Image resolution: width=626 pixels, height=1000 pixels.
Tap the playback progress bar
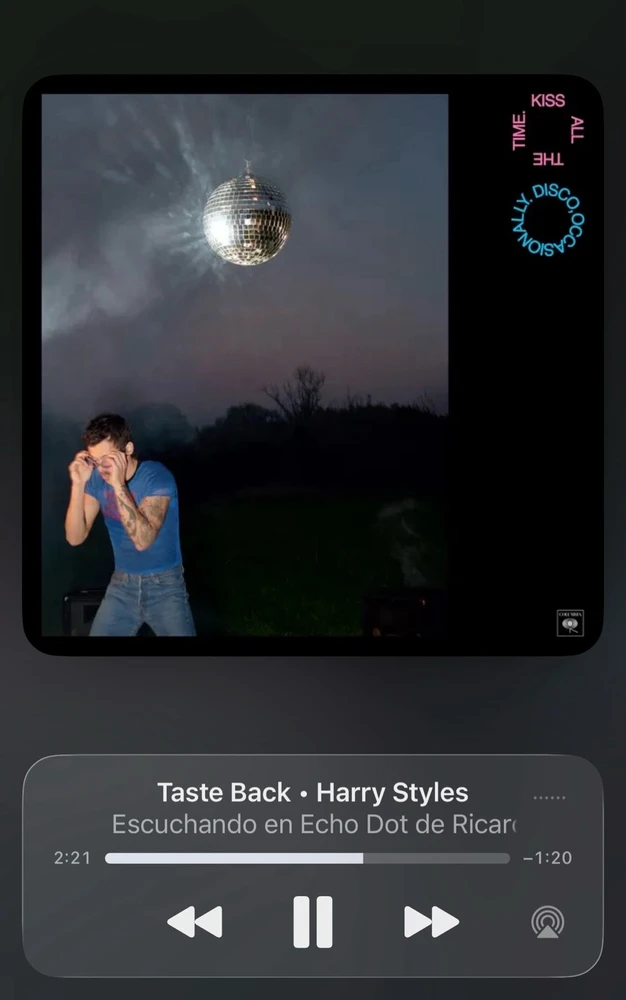307,858
